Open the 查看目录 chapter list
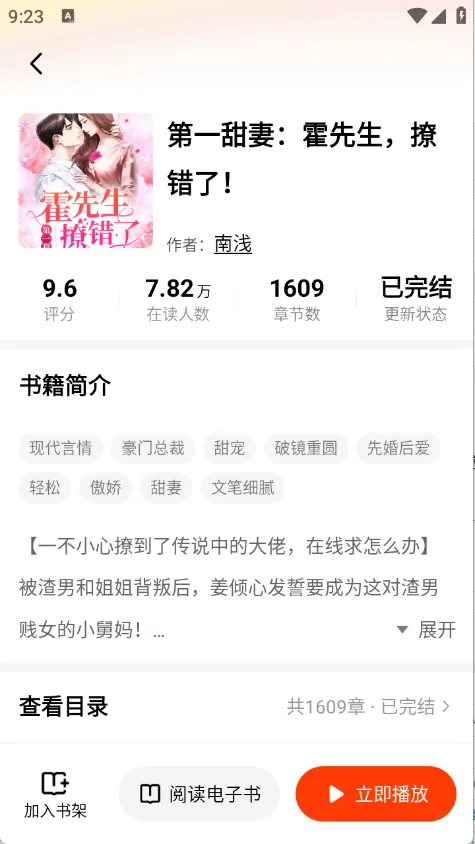This screenshot has height=844, width=475. tap(236, 706)
